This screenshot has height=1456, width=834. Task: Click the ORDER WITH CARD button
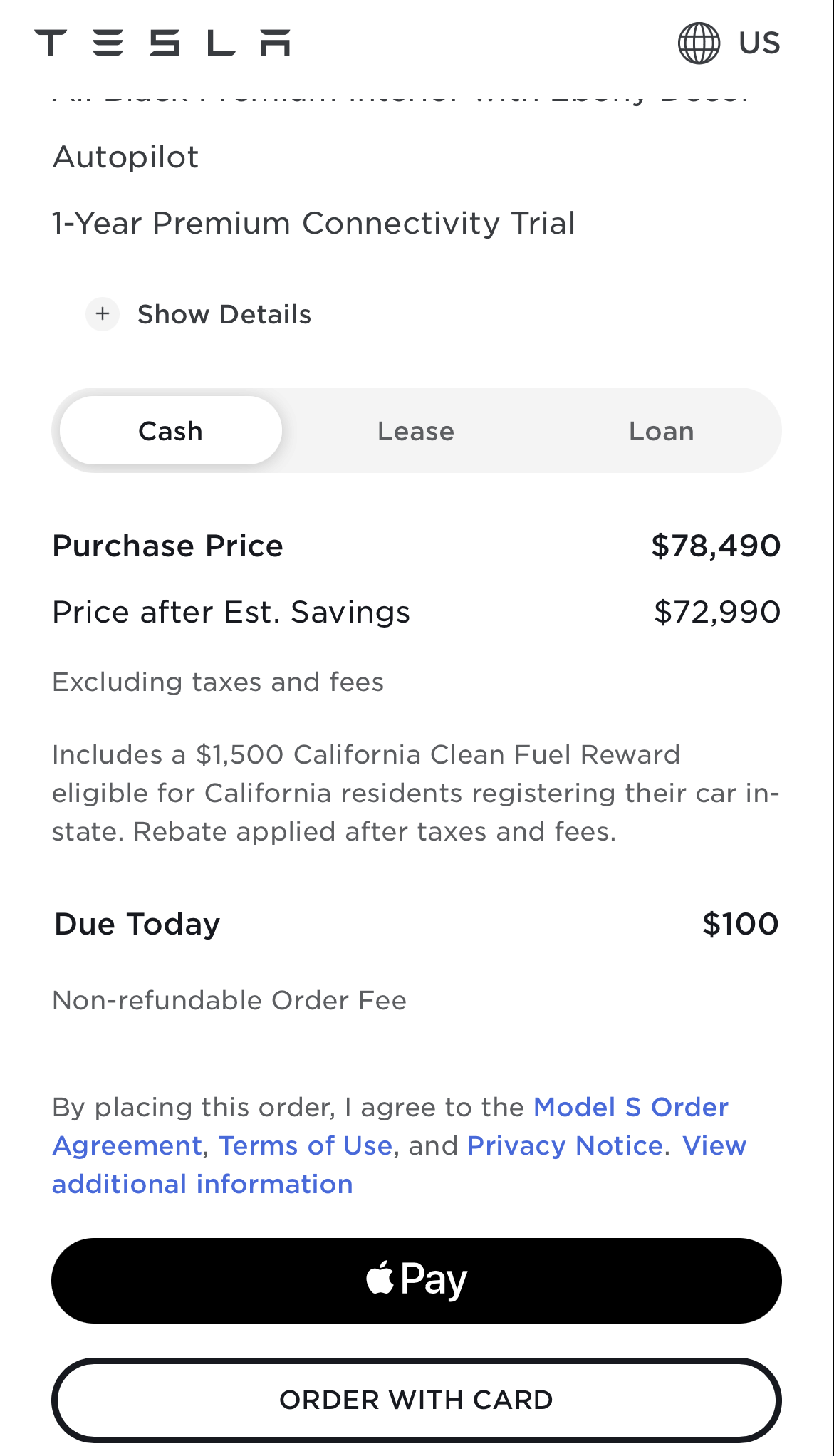417,1398
